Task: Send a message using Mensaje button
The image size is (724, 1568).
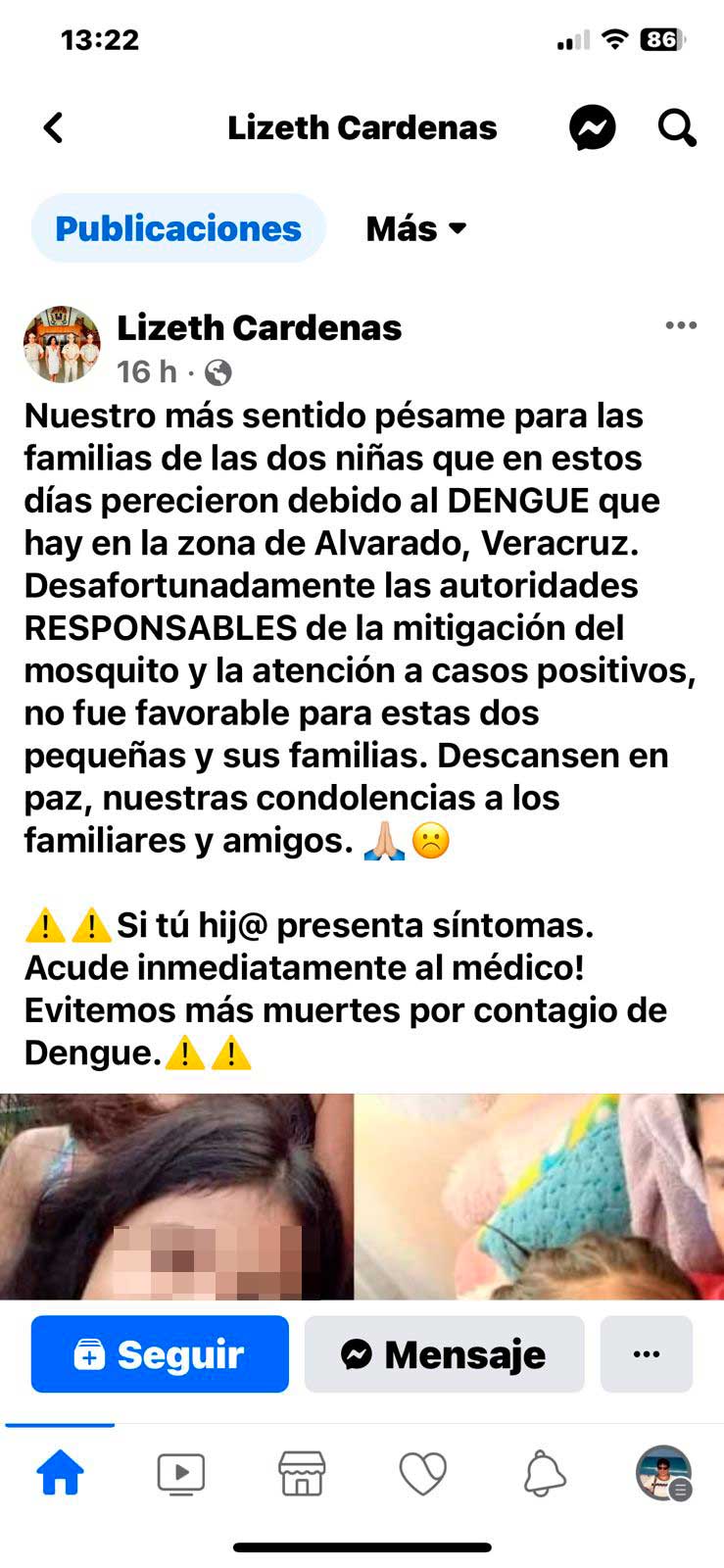Action: [x=444, y=1354]
